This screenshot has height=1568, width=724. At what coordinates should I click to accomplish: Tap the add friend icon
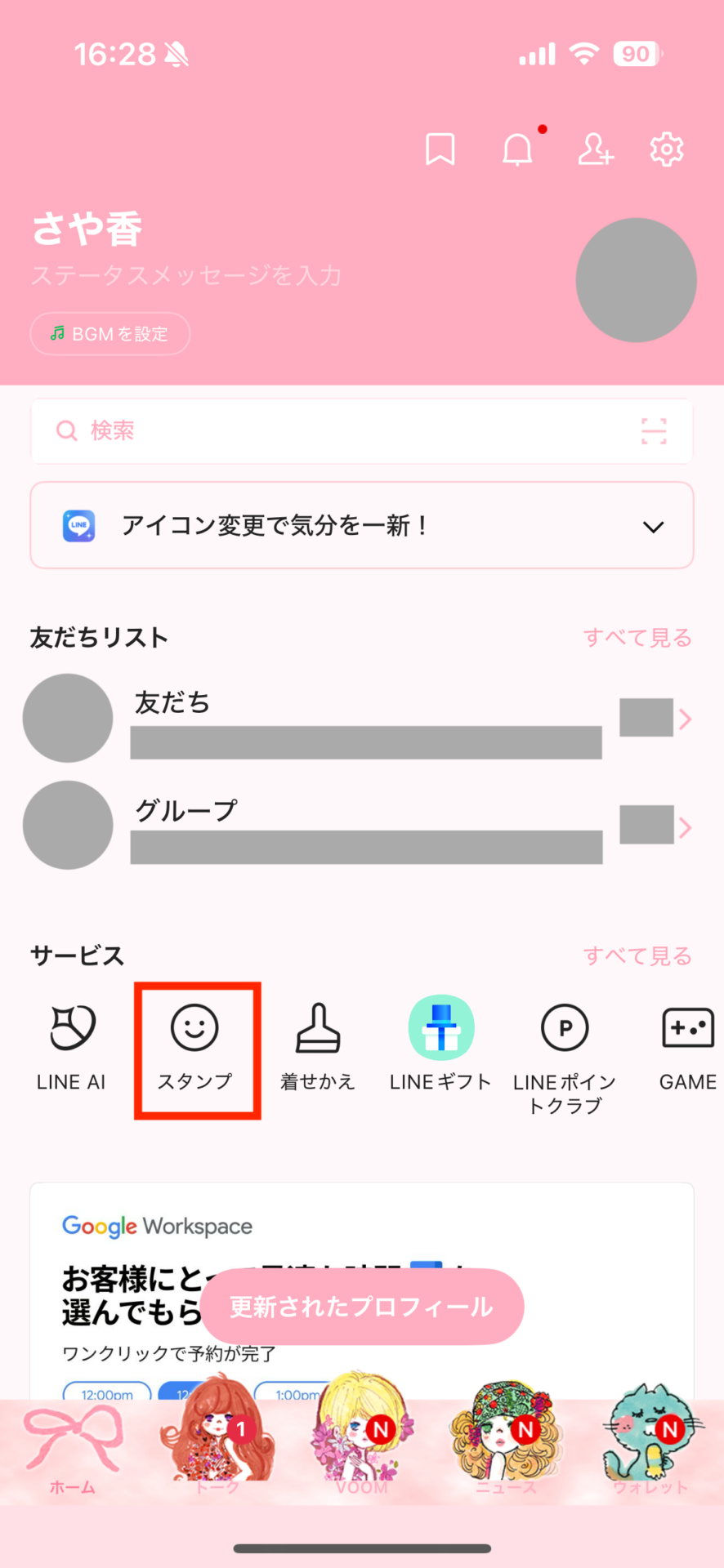[595, 150]
